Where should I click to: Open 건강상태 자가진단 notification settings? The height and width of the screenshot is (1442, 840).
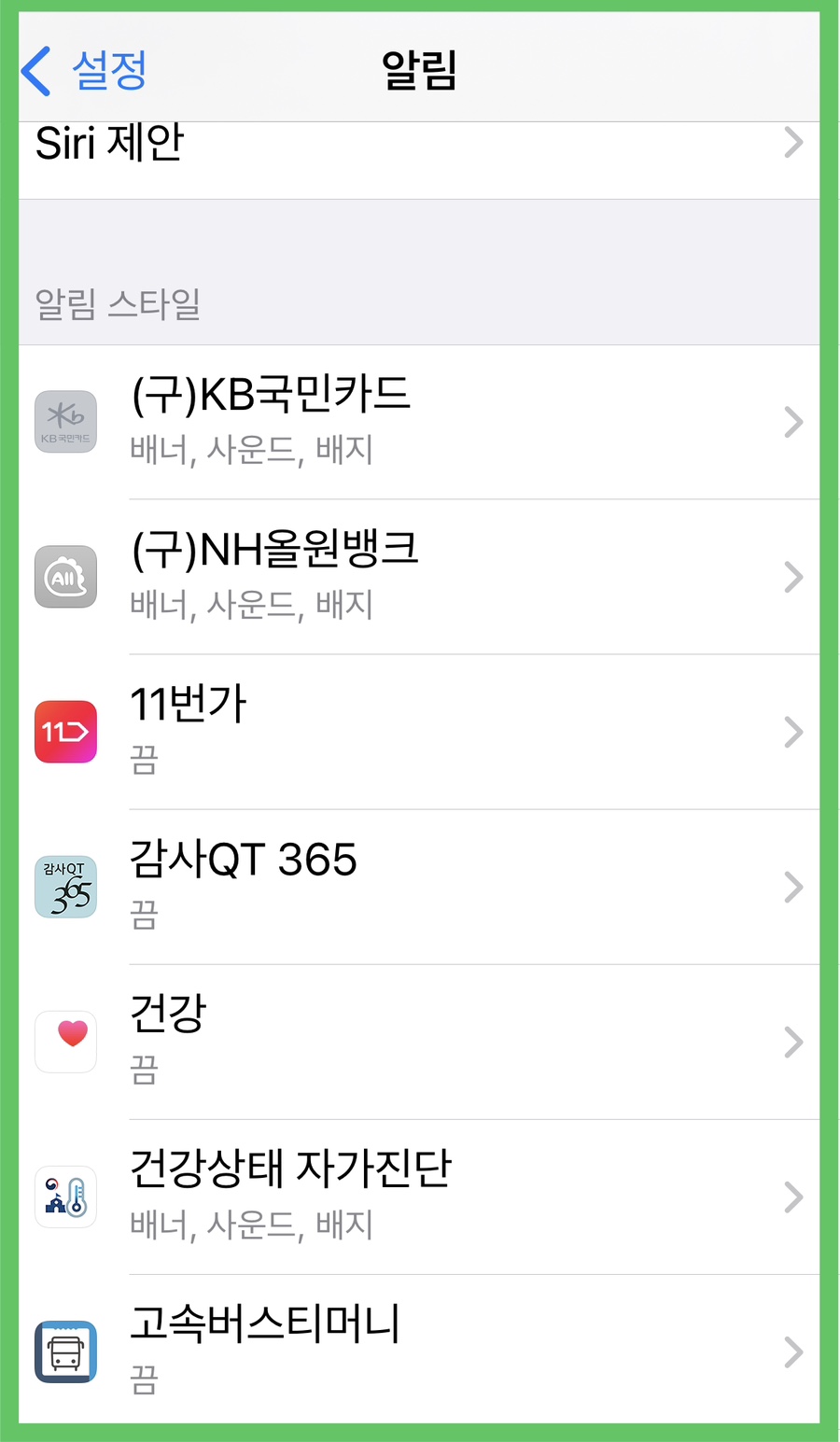click(x=418, y=1197)
